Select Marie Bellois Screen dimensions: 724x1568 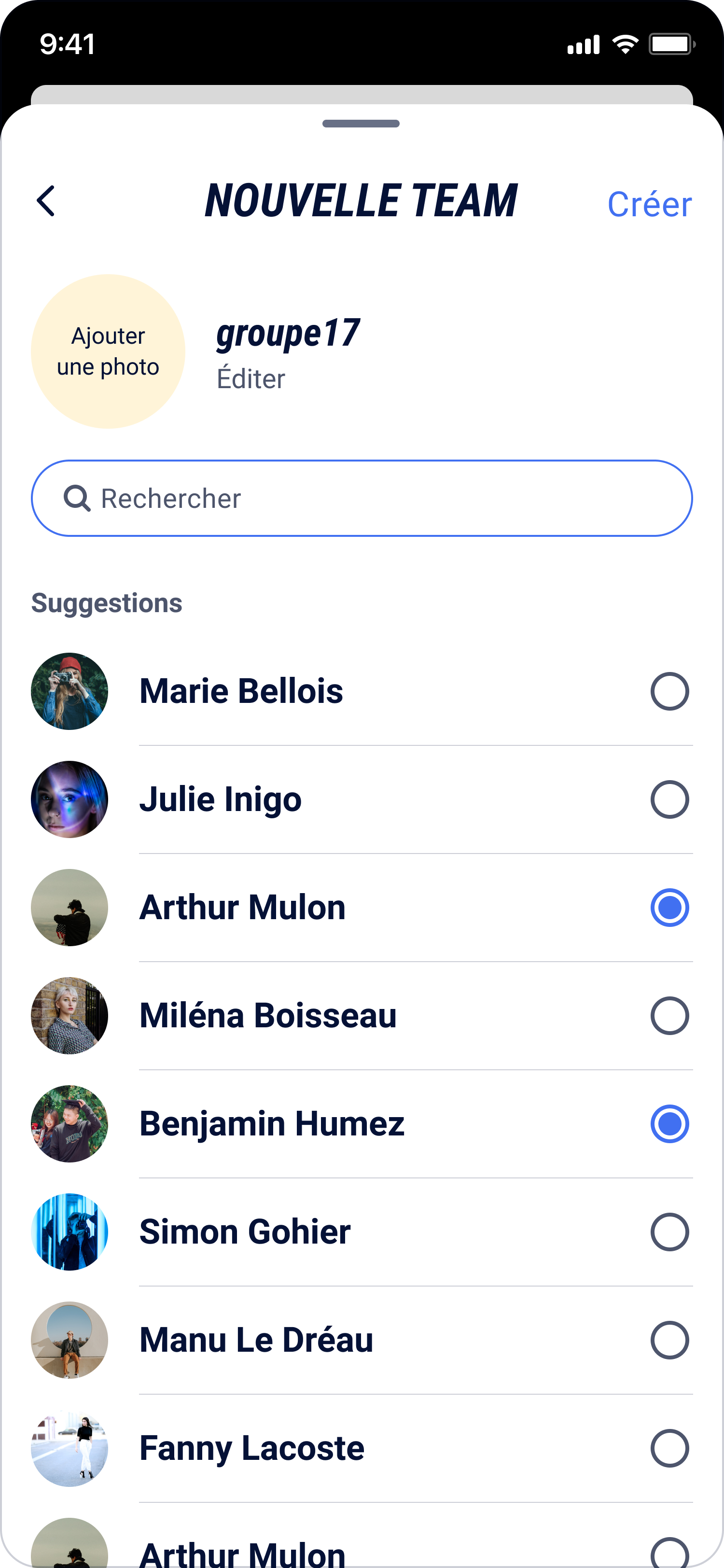(x=669, y=691)
